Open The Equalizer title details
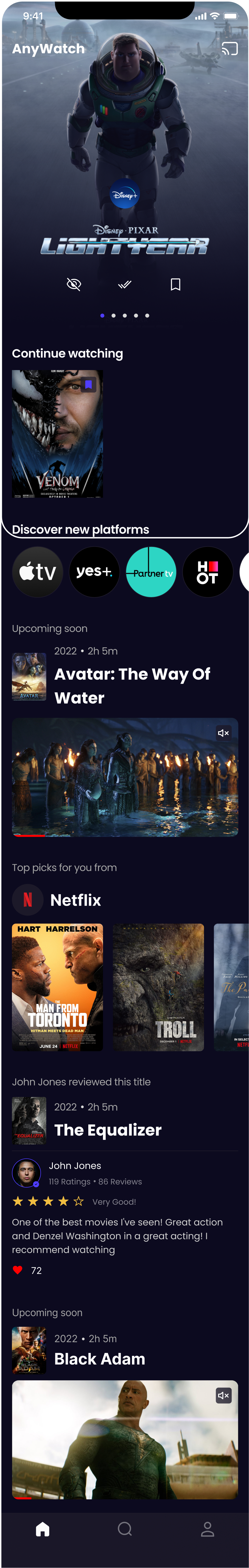The height and width of the screenshot is (1568, 249). [108, 1130]
